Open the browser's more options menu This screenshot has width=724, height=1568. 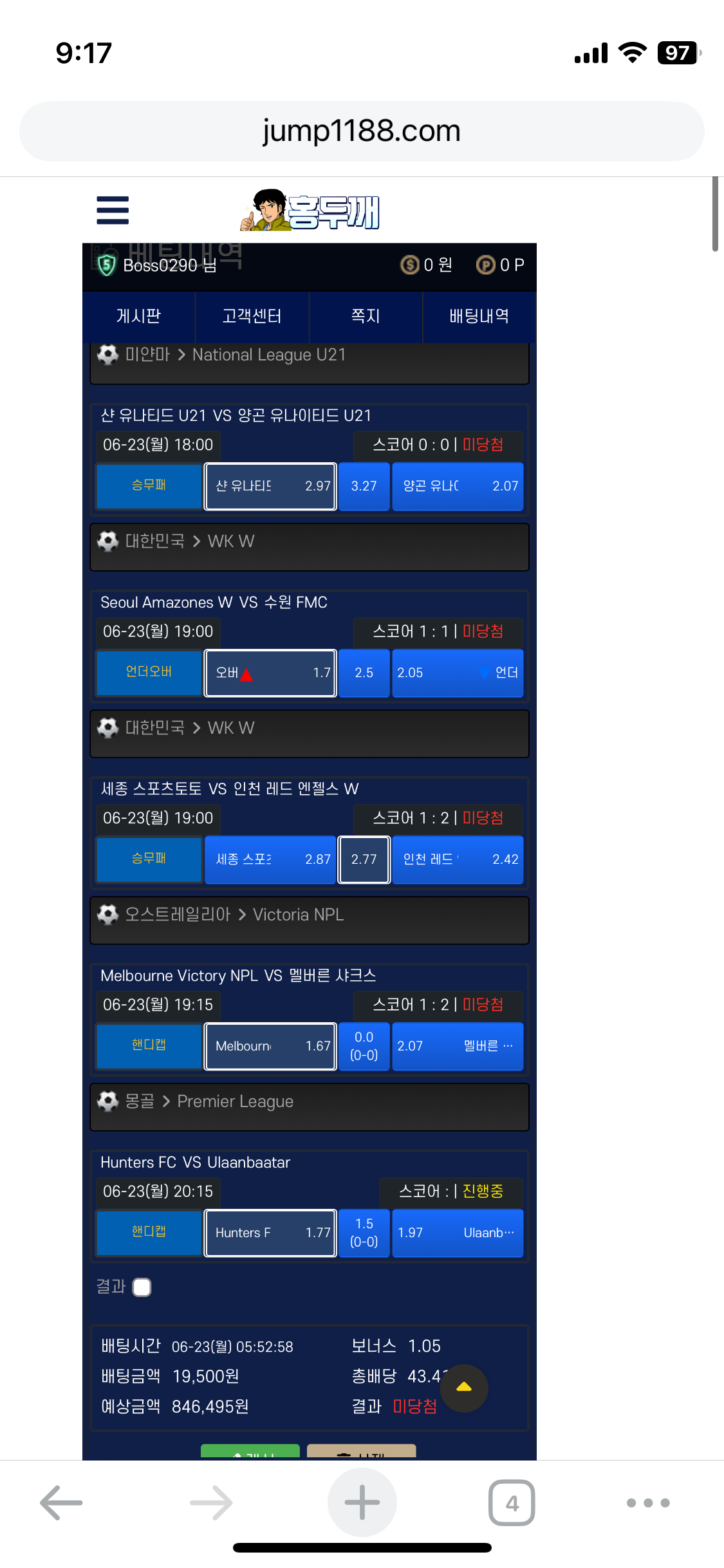click(648, 1502)
